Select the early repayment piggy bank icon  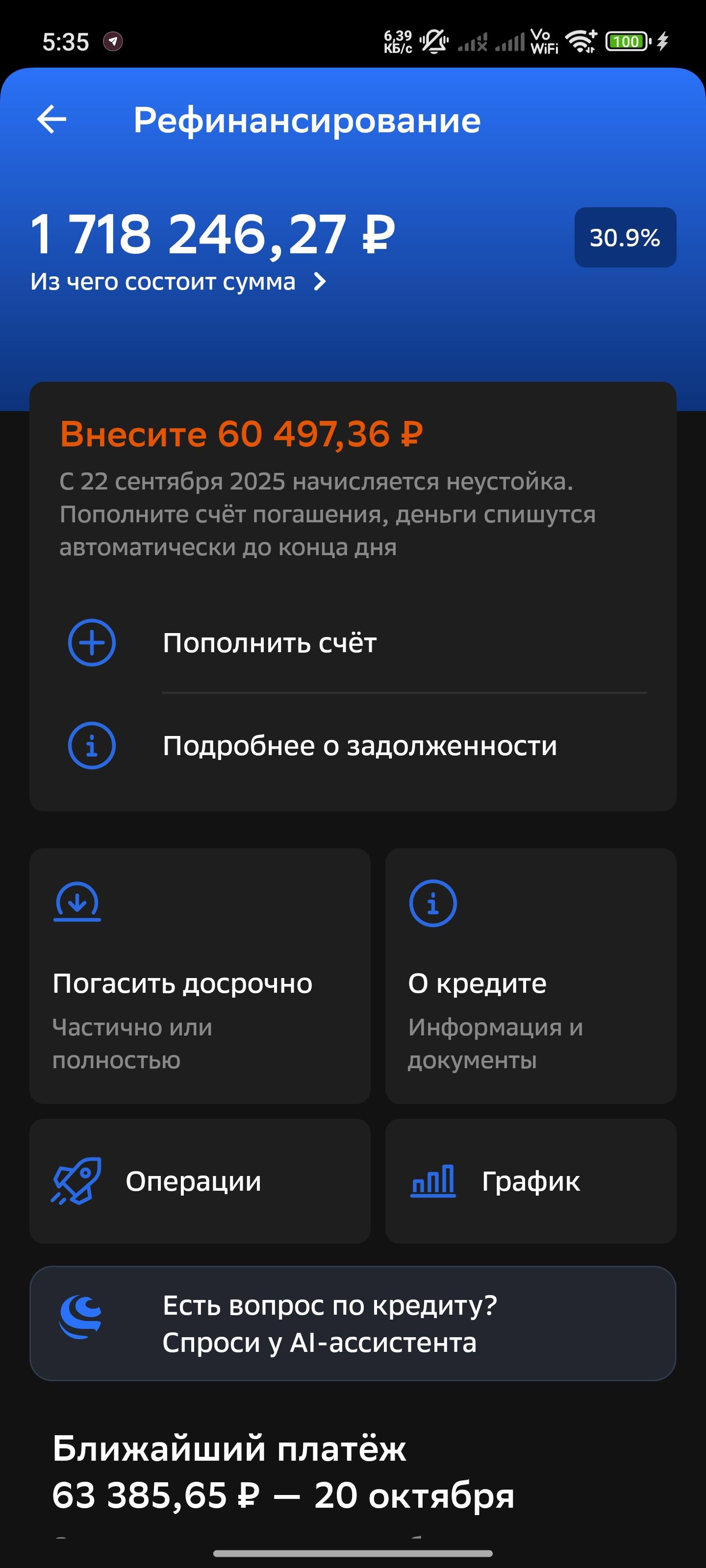click(x=77, y=903)
